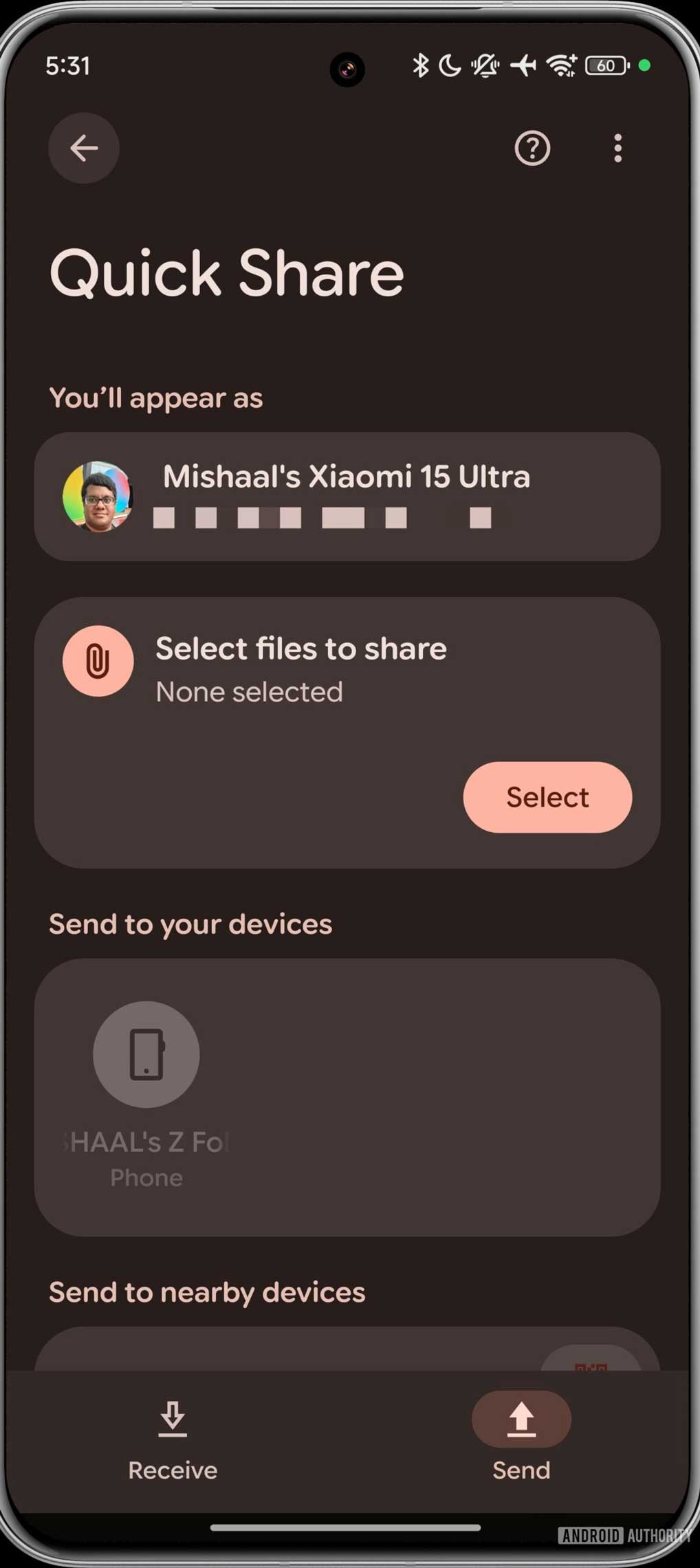700x1568 pixels.
Task: Tap Select to choose files to share
Action: coord(547,797)
